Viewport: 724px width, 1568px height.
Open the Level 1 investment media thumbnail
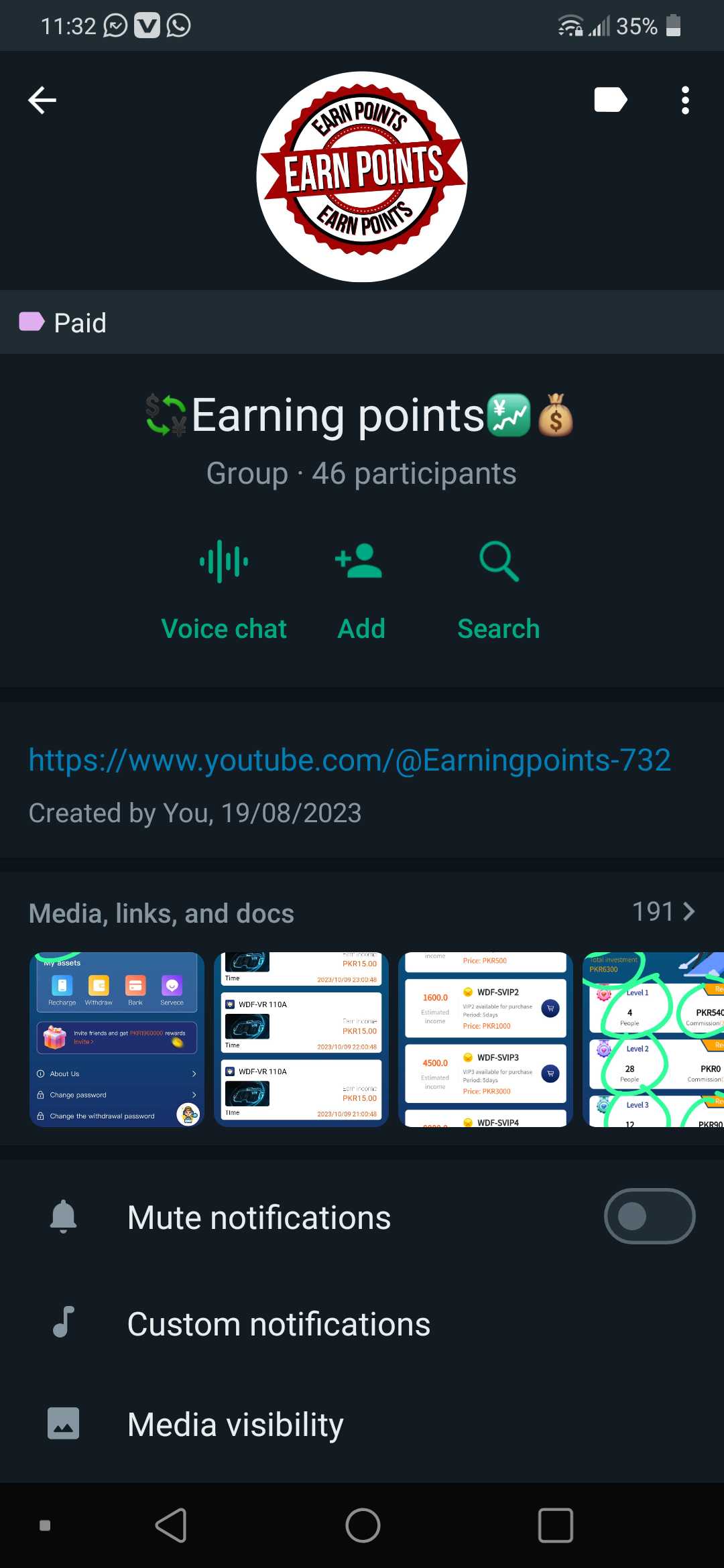pyautogui.click(x=654, y=1039)
